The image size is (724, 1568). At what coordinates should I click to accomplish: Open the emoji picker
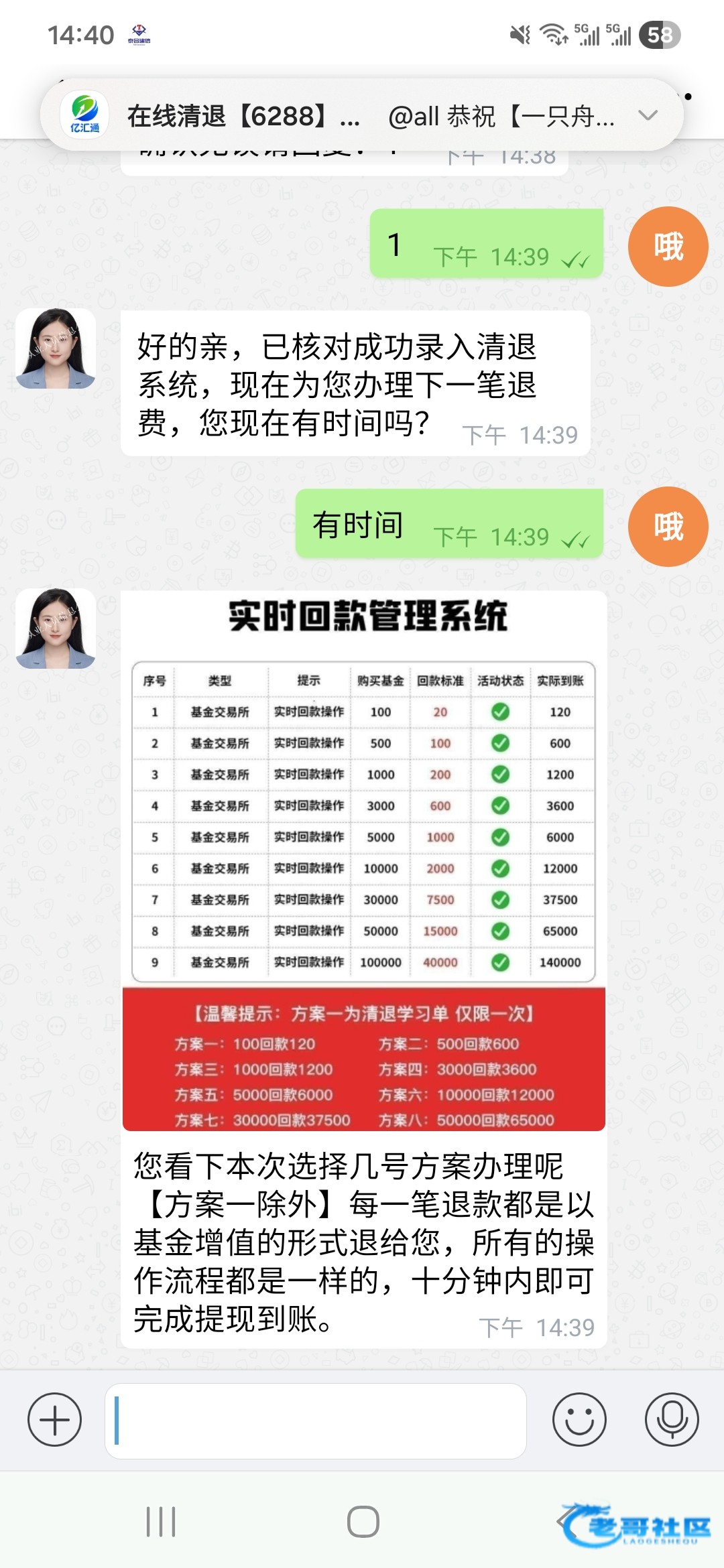click(579, 1419)
